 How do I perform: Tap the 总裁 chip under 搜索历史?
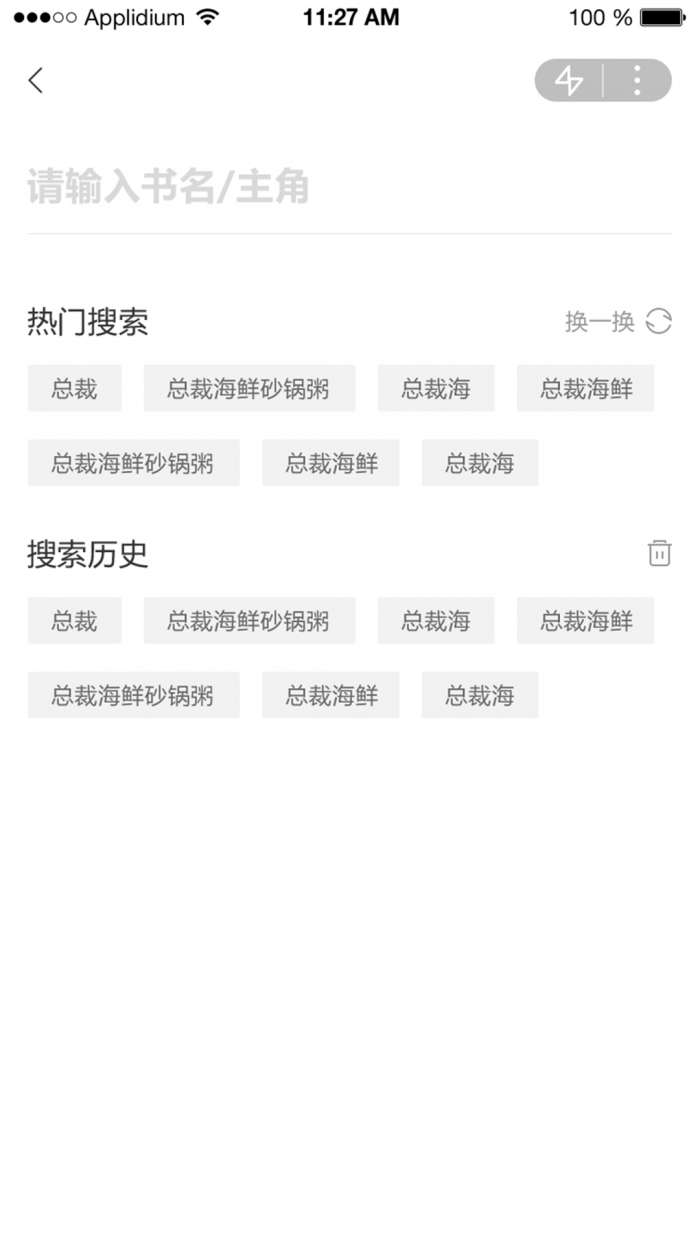pos(75,621)
